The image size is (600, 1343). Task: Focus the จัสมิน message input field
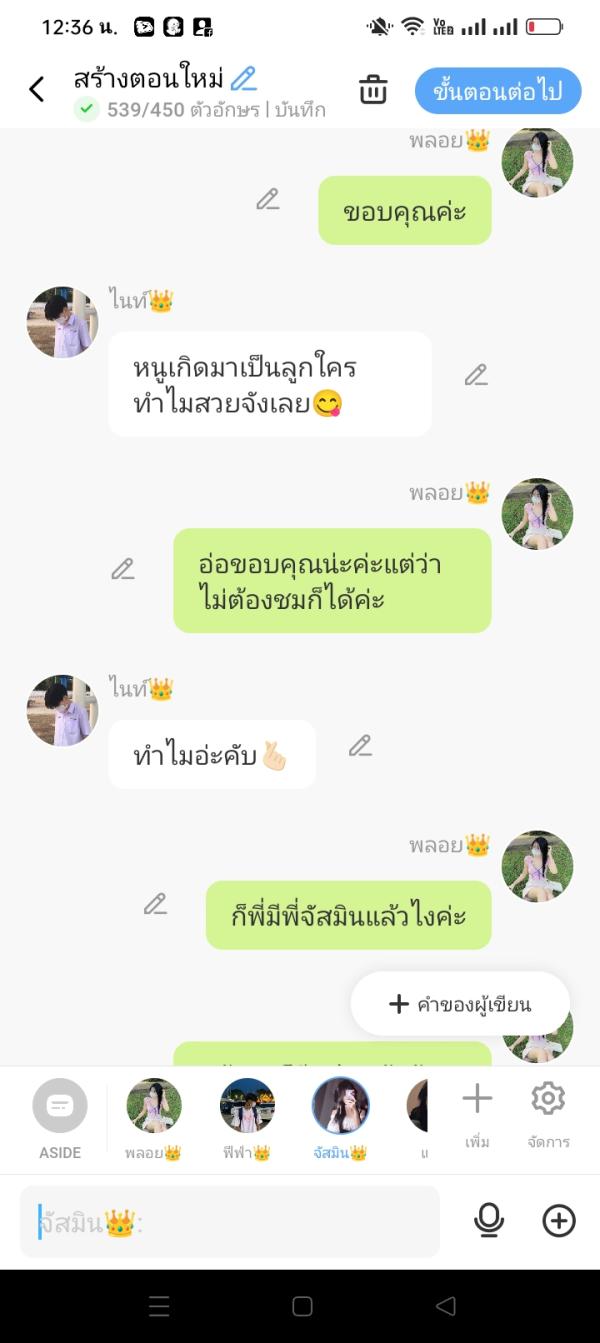(230, 1221)
